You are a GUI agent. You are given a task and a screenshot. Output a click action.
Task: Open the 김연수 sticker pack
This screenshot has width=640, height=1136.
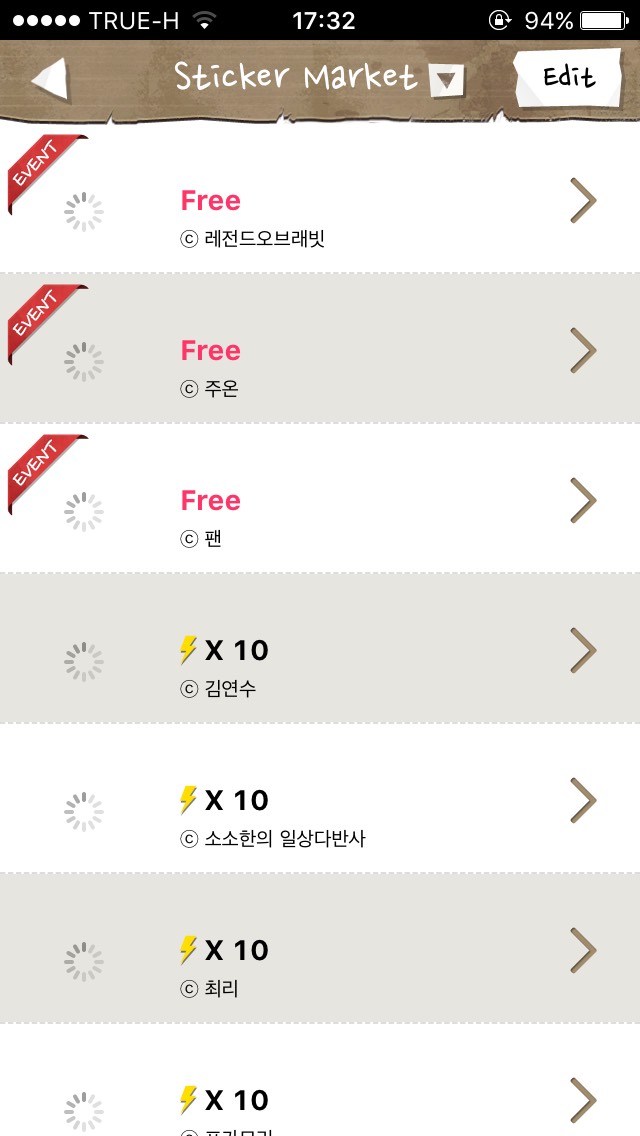(320, 648)
